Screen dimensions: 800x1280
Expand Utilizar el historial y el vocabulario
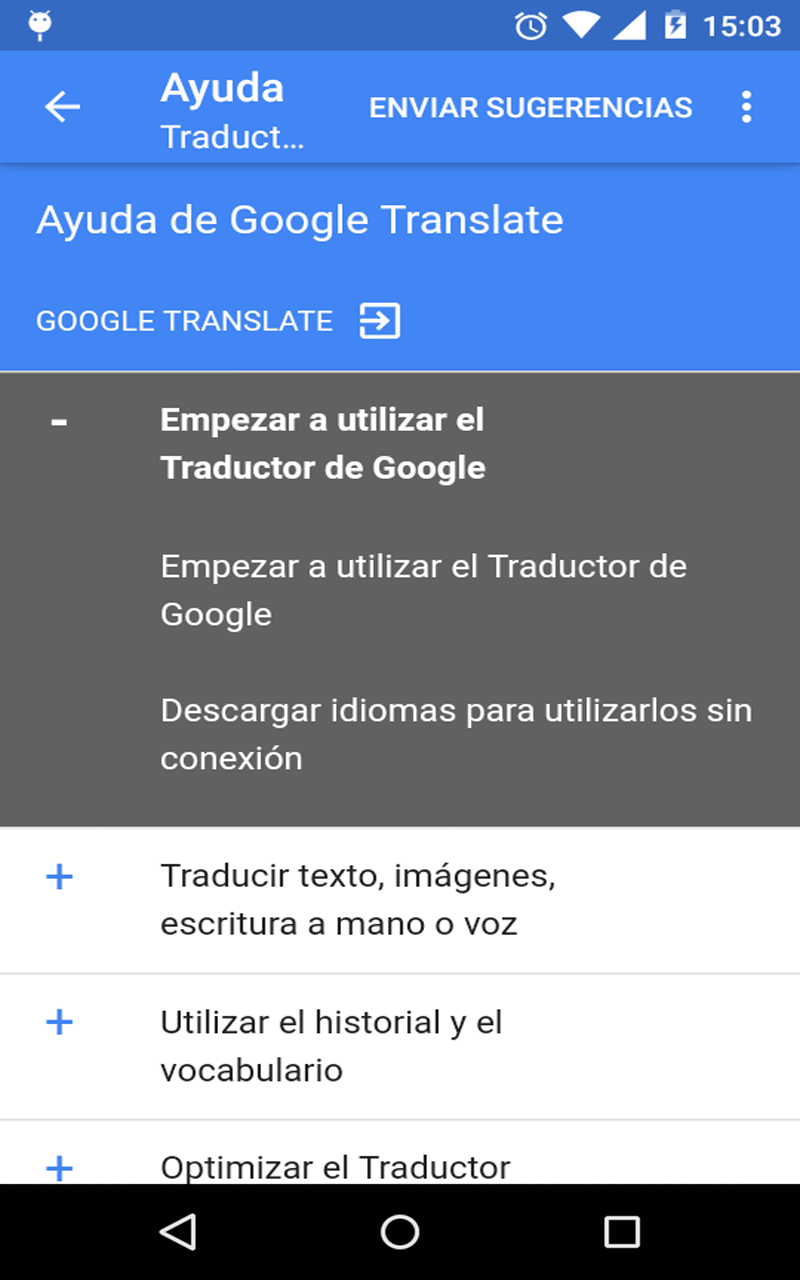[400, 1046]
